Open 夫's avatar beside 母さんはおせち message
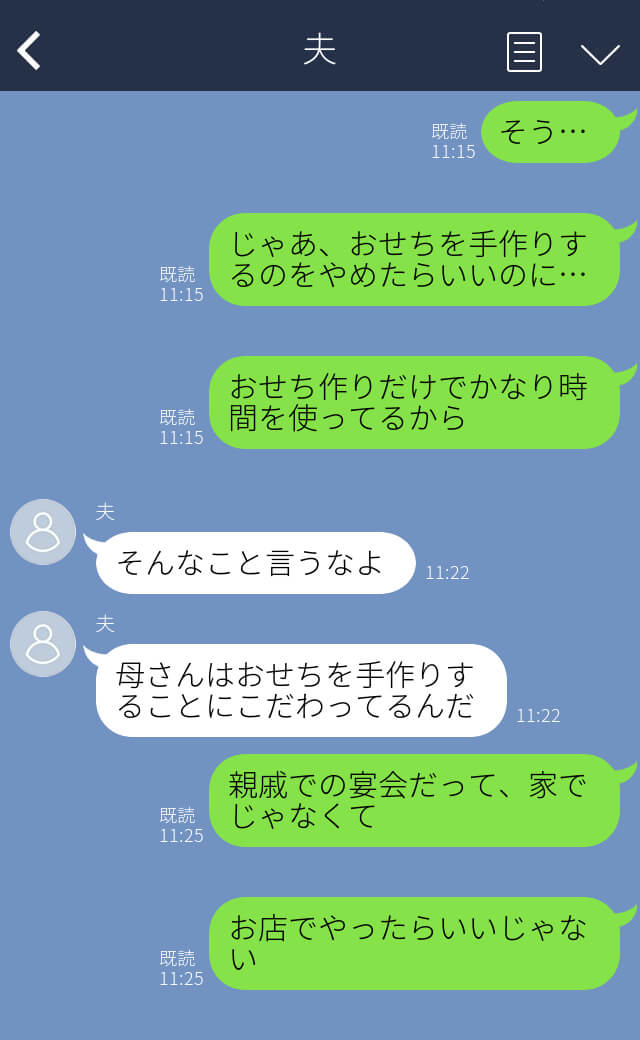 click(43, 644)
